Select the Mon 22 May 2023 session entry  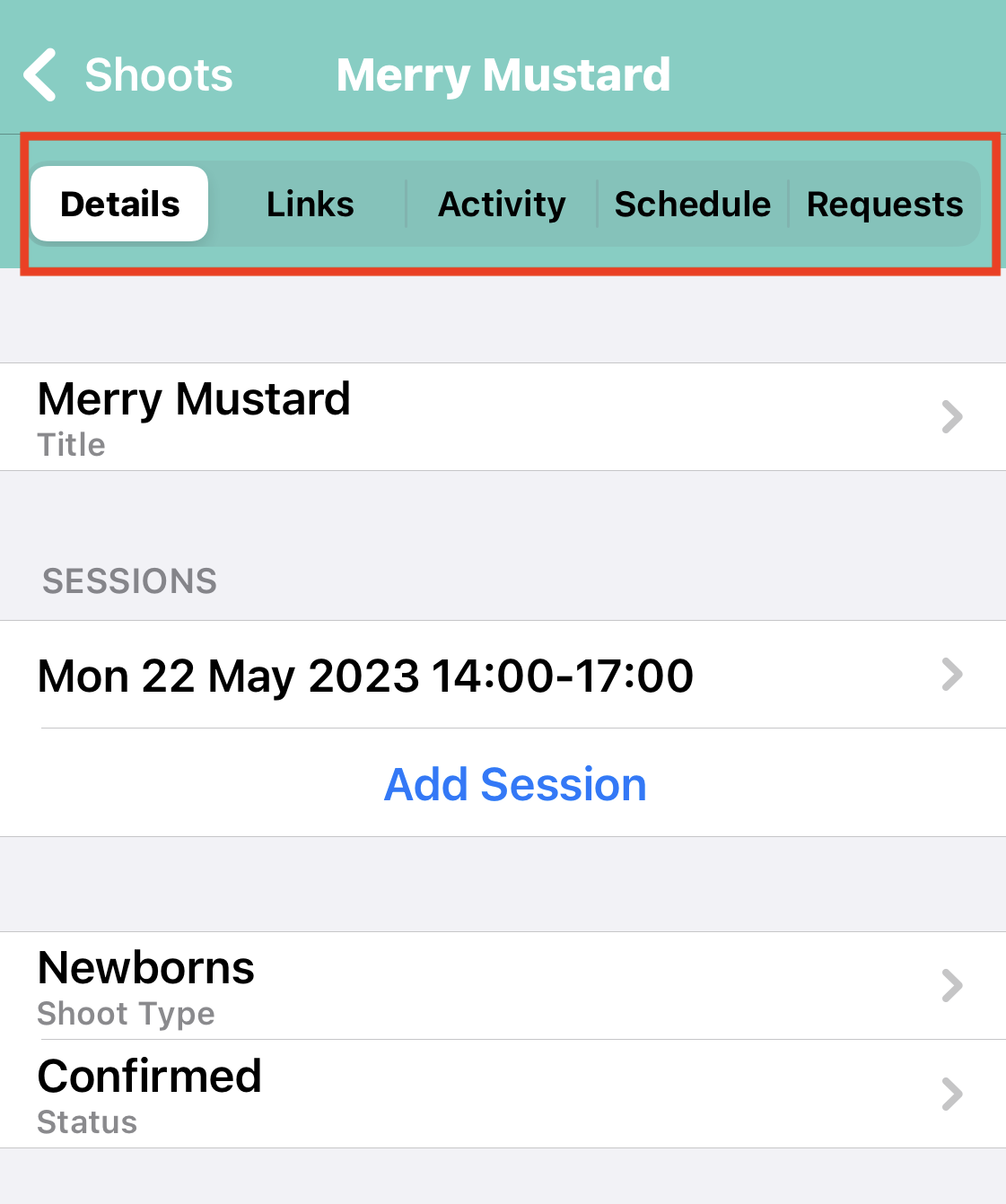(x=365, y=676)
